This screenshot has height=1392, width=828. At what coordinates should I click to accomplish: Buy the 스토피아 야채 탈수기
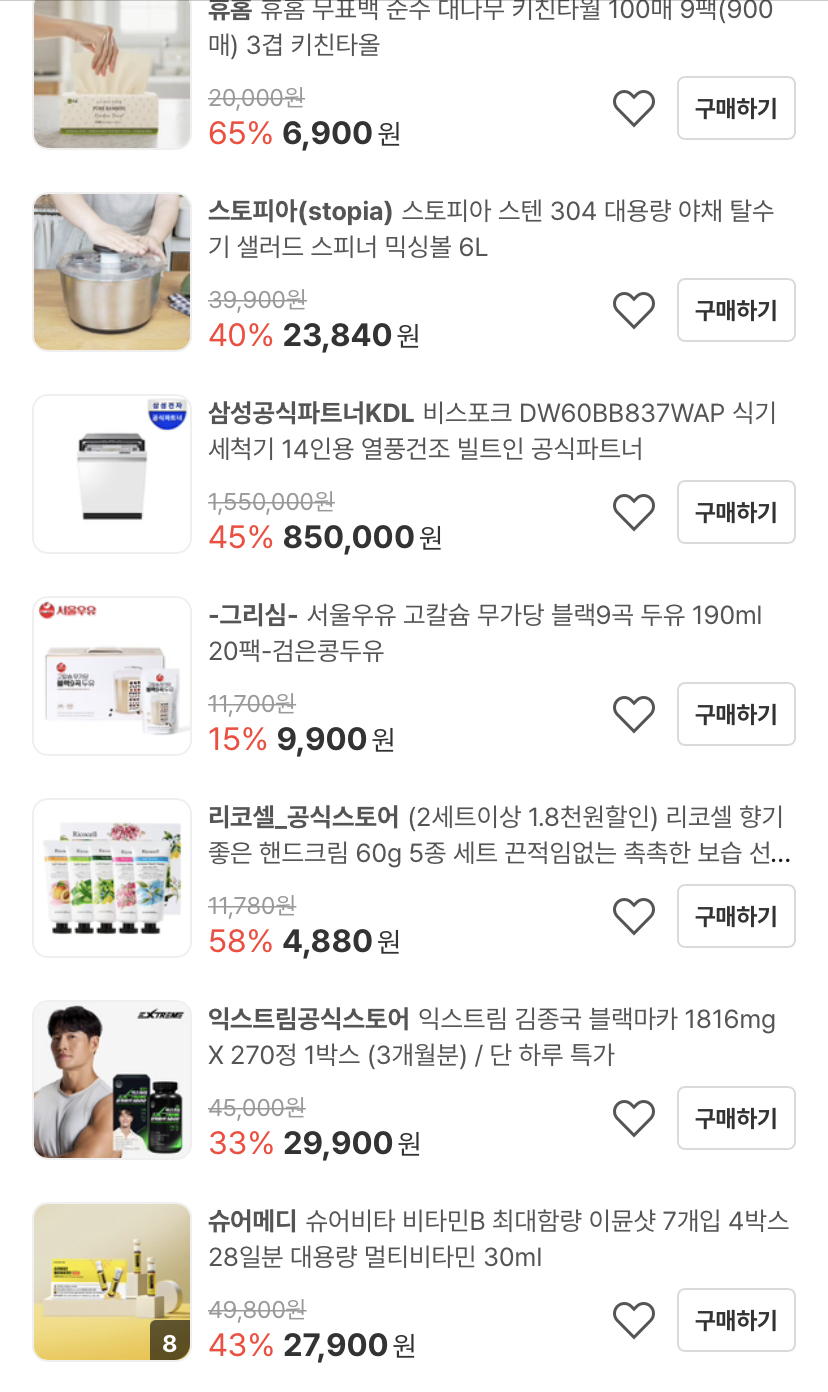[736, 310]
